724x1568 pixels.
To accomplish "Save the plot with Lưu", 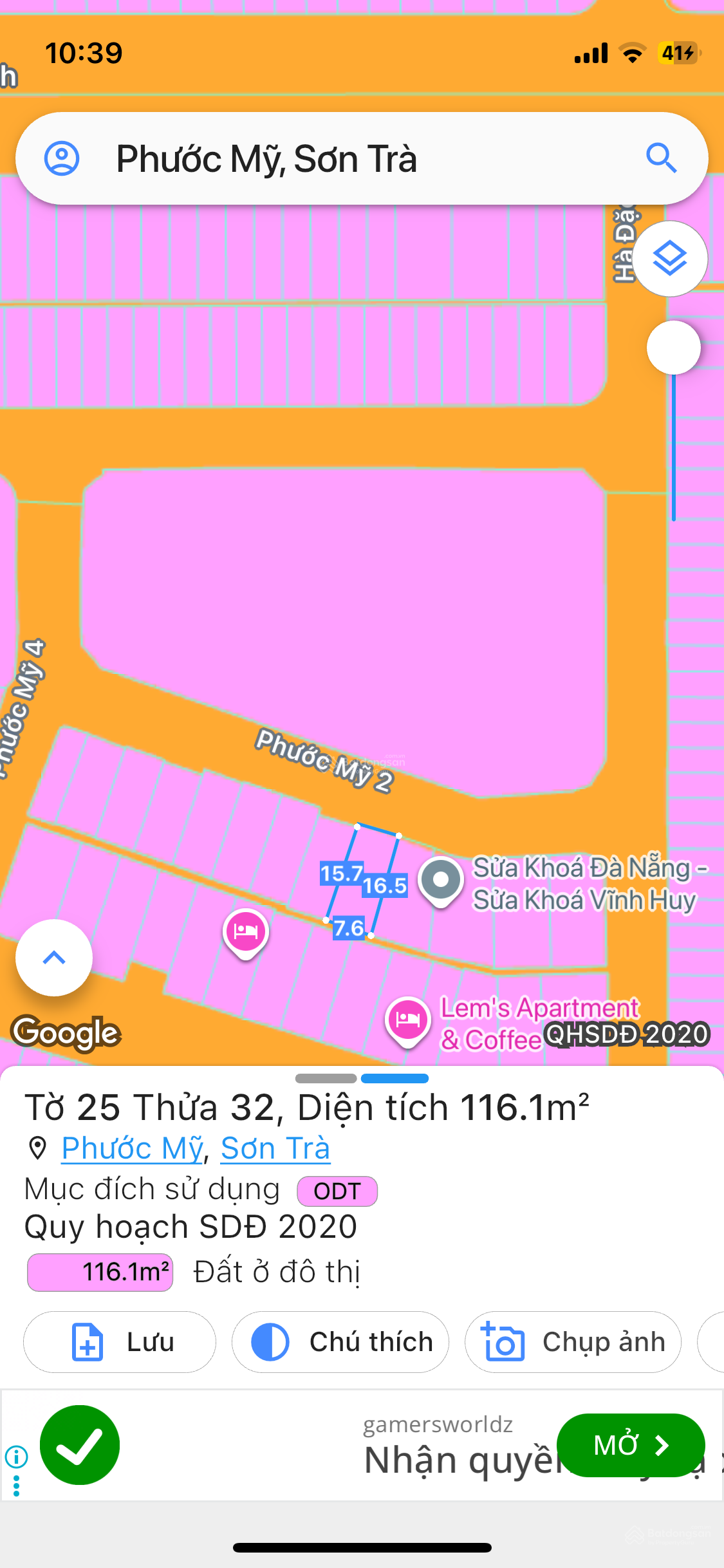I will [120, 1342].
